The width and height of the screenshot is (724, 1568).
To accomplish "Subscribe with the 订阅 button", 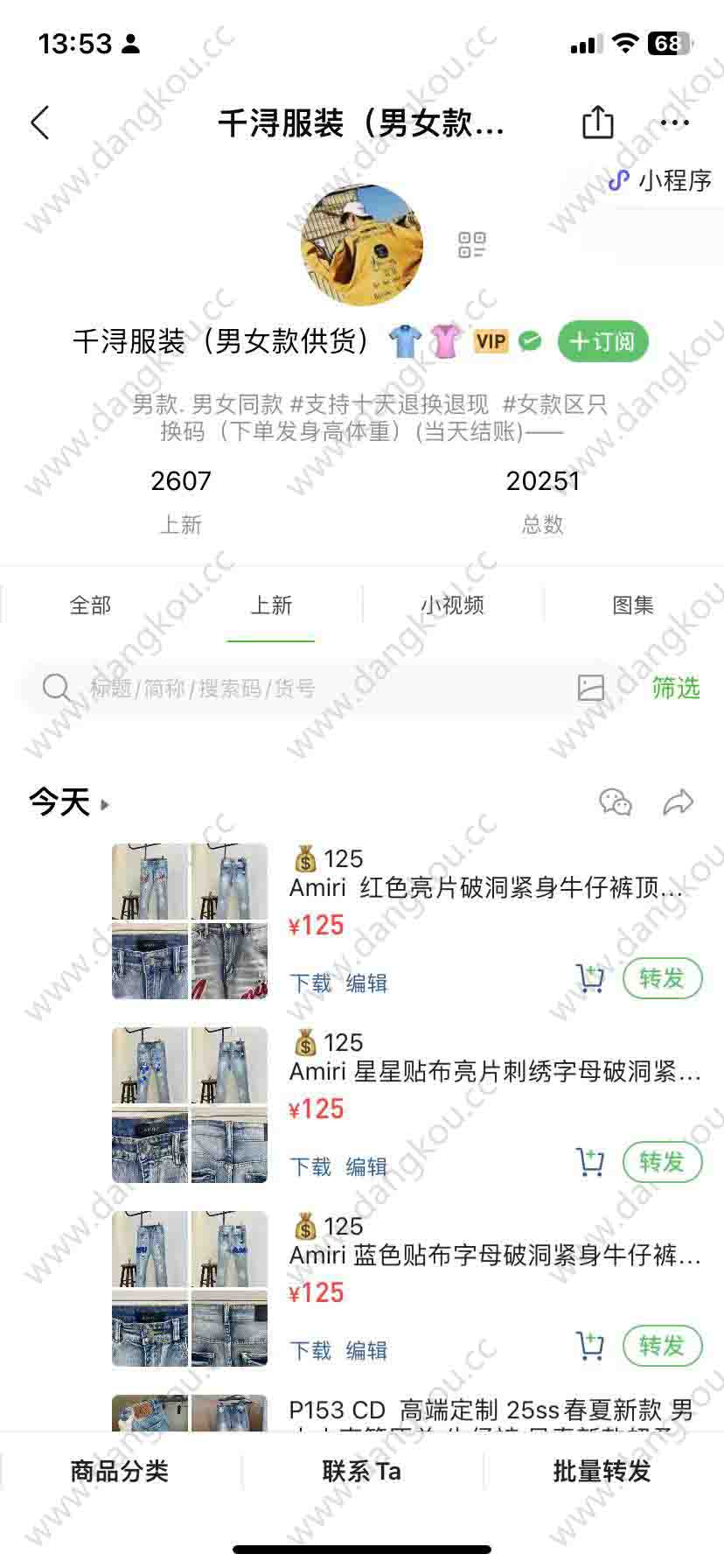I will [x=603, y=341].
